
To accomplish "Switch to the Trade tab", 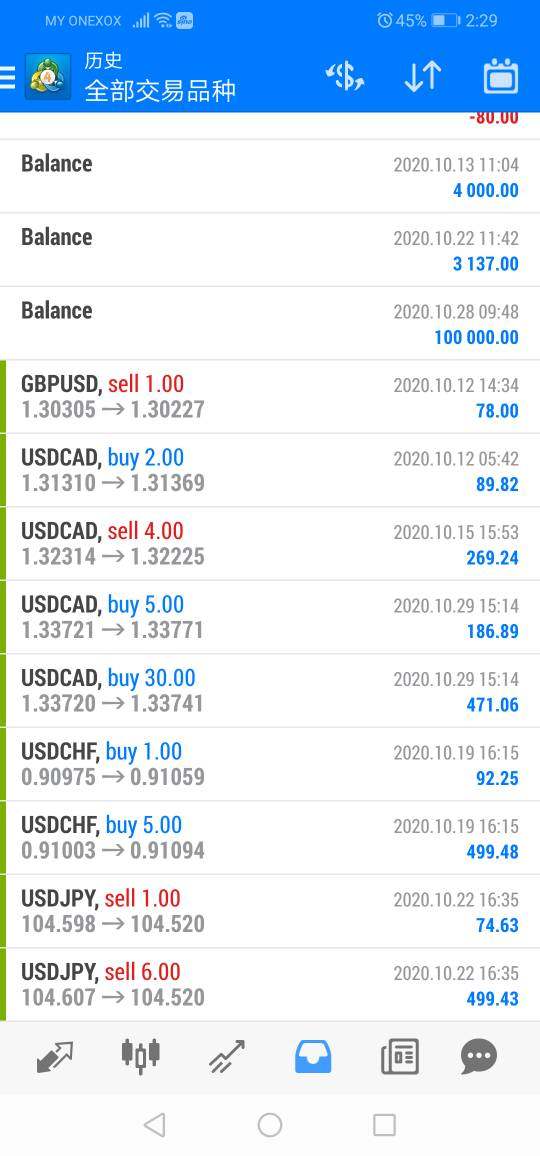I will (x=226, y=1057).
